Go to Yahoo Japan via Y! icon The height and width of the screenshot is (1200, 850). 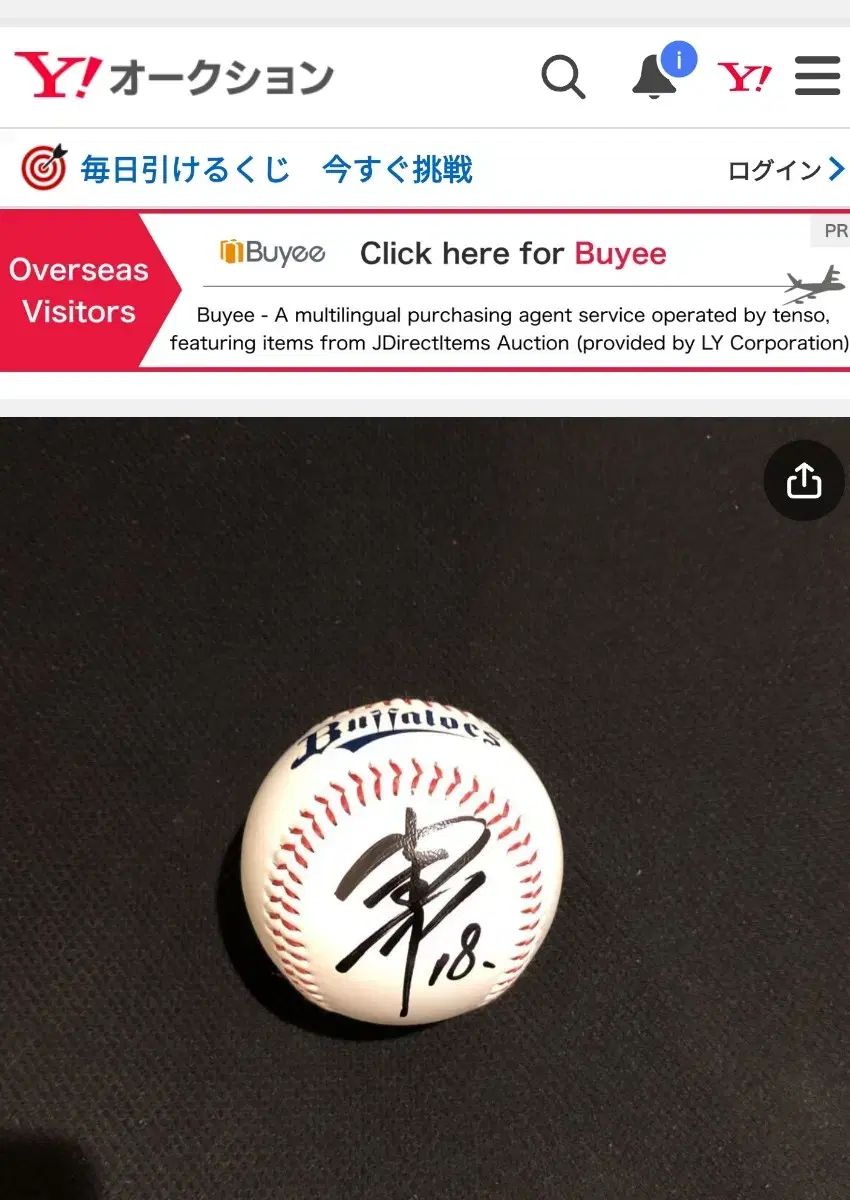point(744,77)
